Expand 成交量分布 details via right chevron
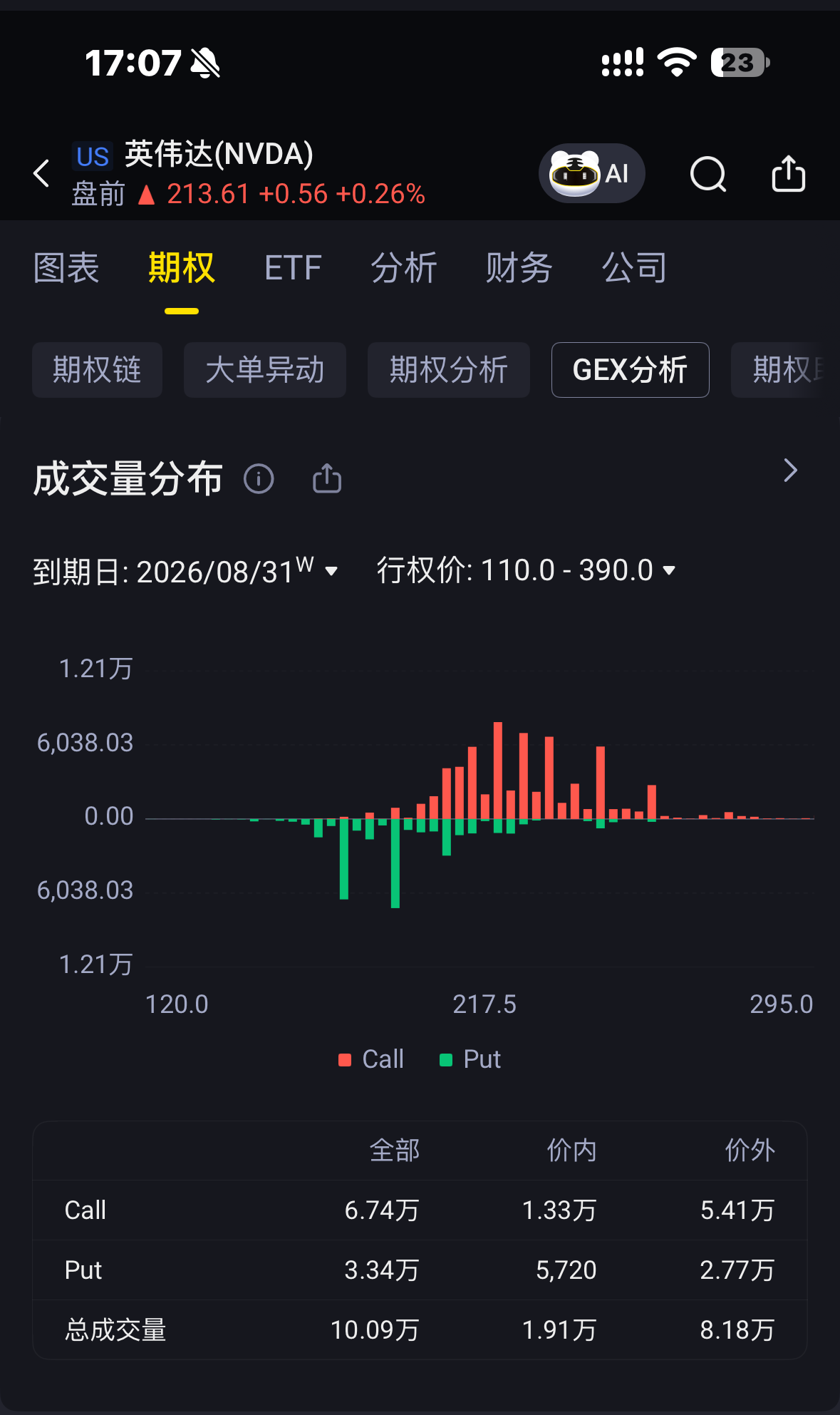Viewport: 840px width, 1415px height. click(790, 470)
